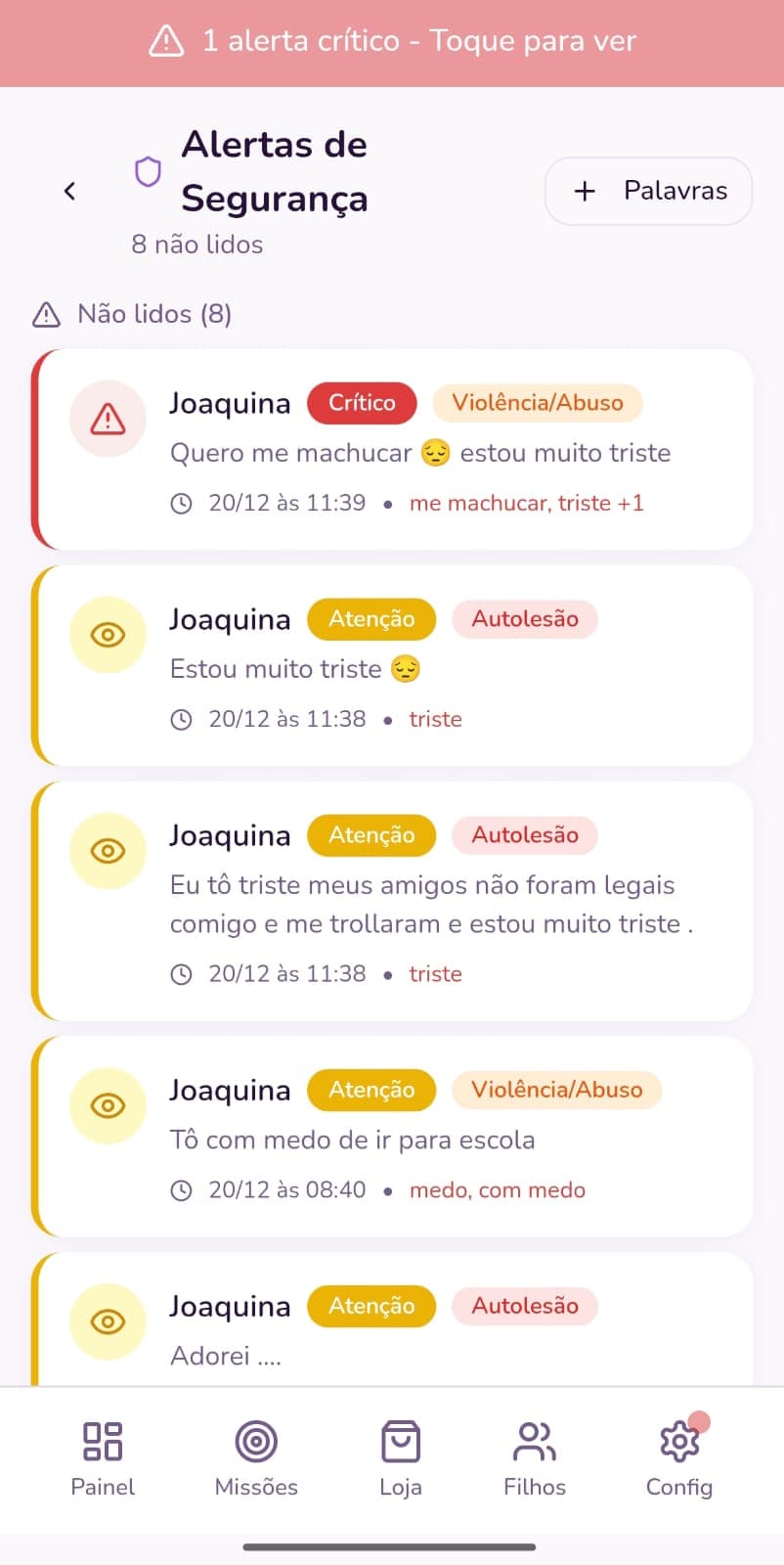Tap the eye icon on the 'Tô com medo' alert
The height and width of the screenshot is (1565, 784).
coord(108,1105)
